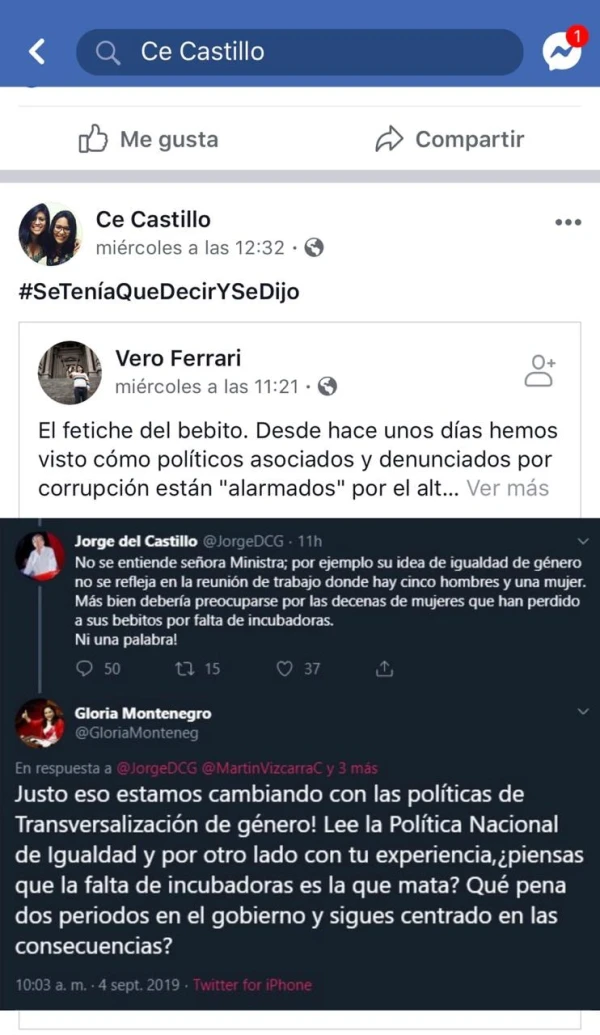Share the post with Compartir
600x1035 pixels.
point(449,140)
